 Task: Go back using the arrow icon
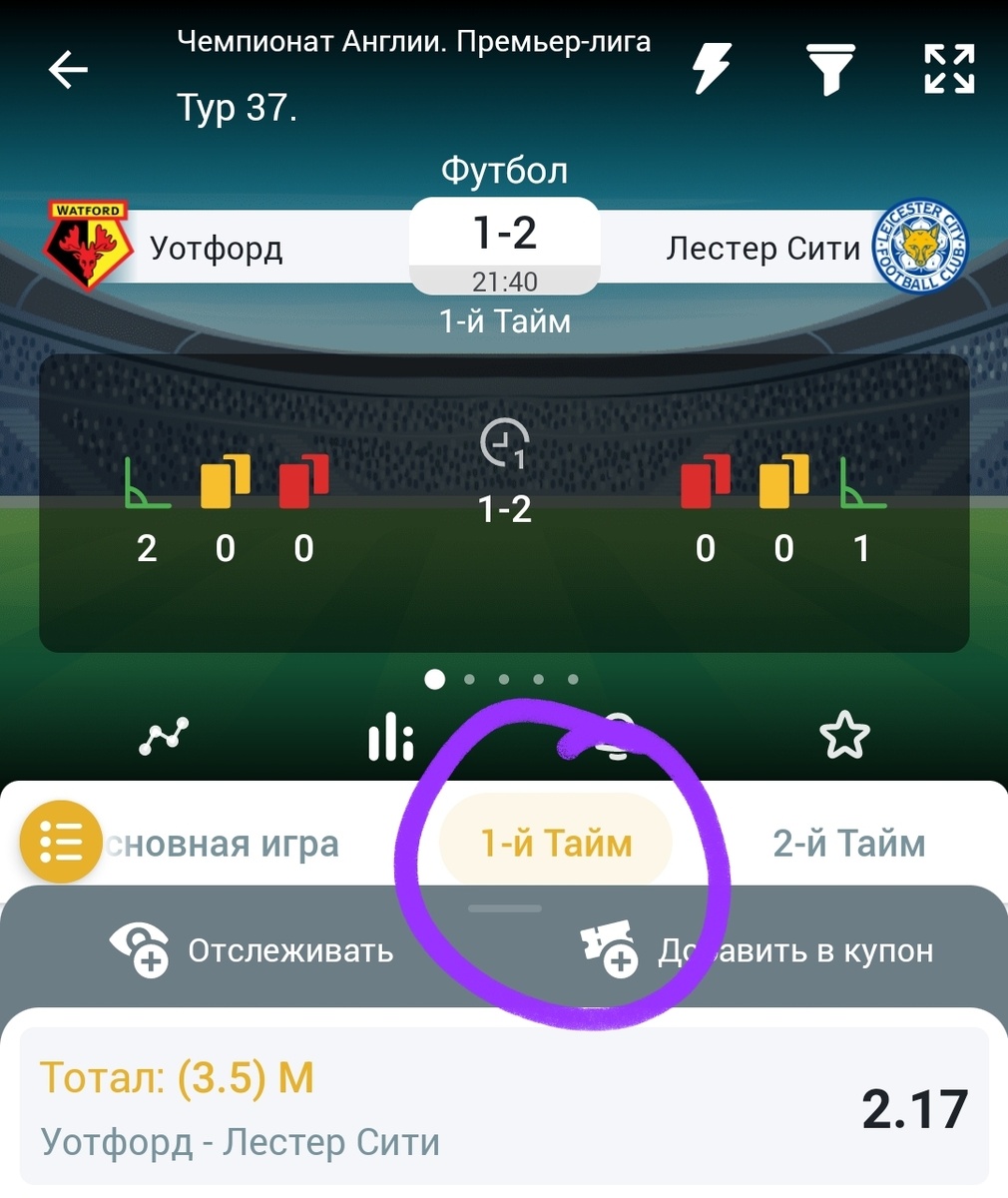68,71
